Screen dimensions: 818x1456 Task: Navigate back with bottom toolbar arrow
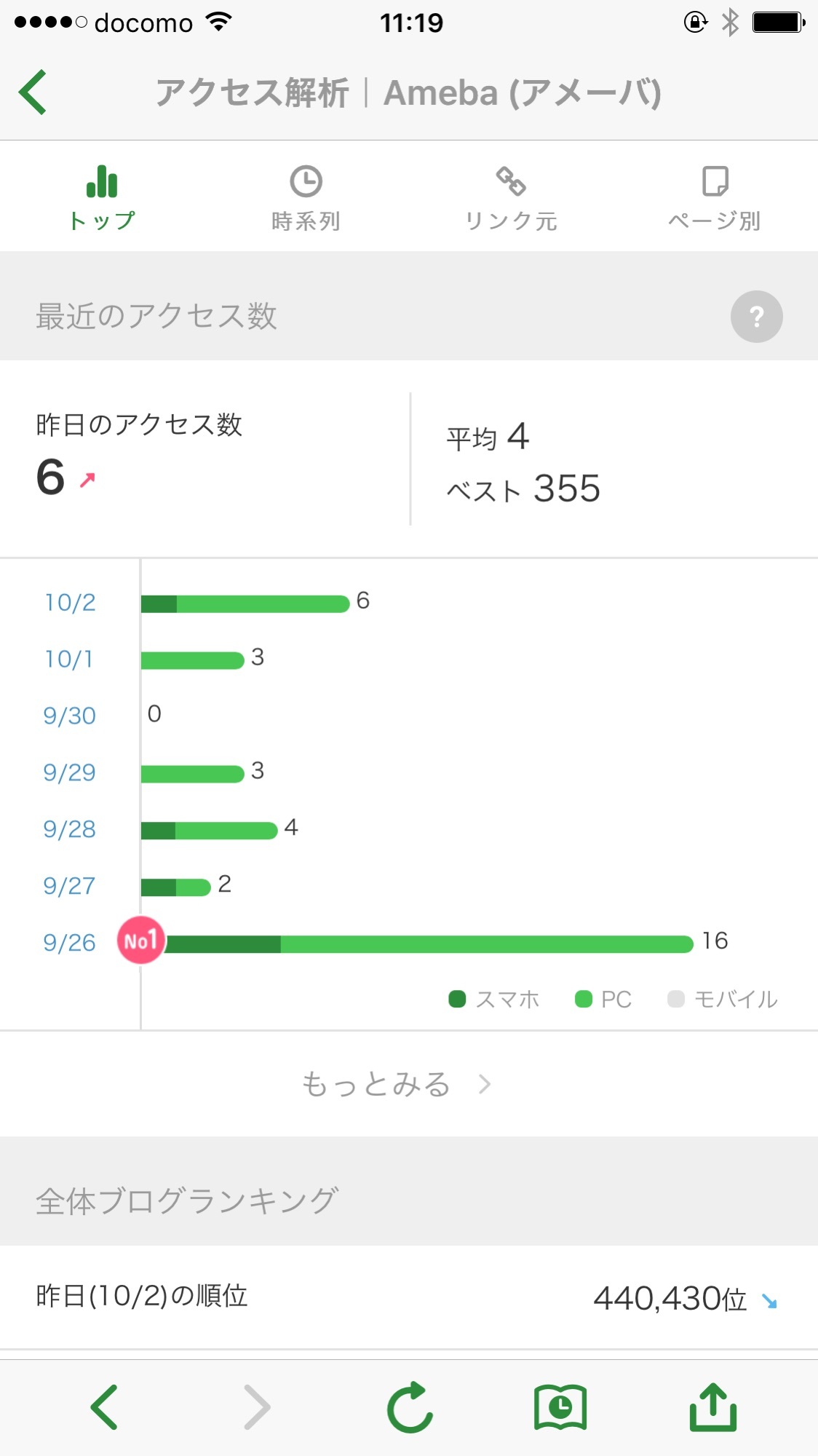click(104, 1407)
